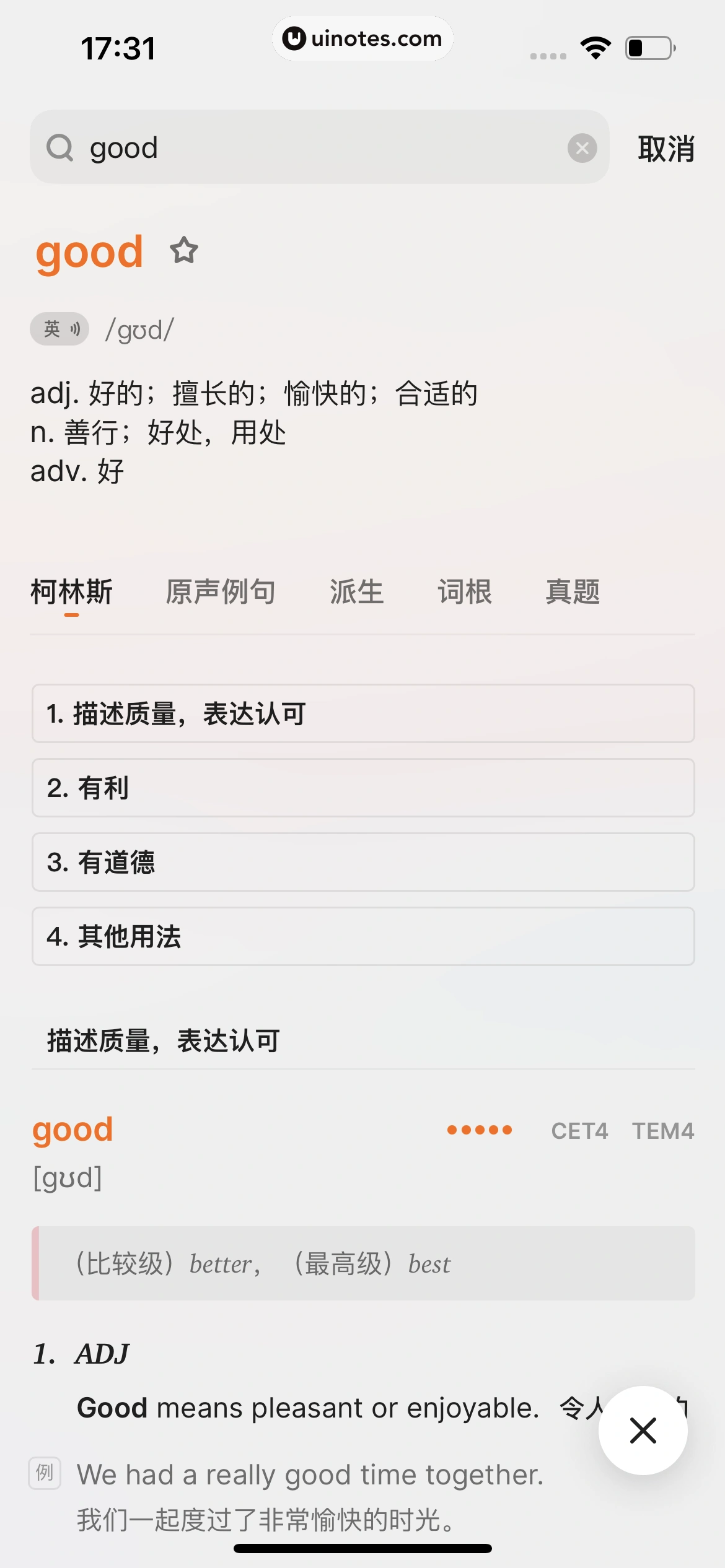Toggle favorite status for the word good

184,250
